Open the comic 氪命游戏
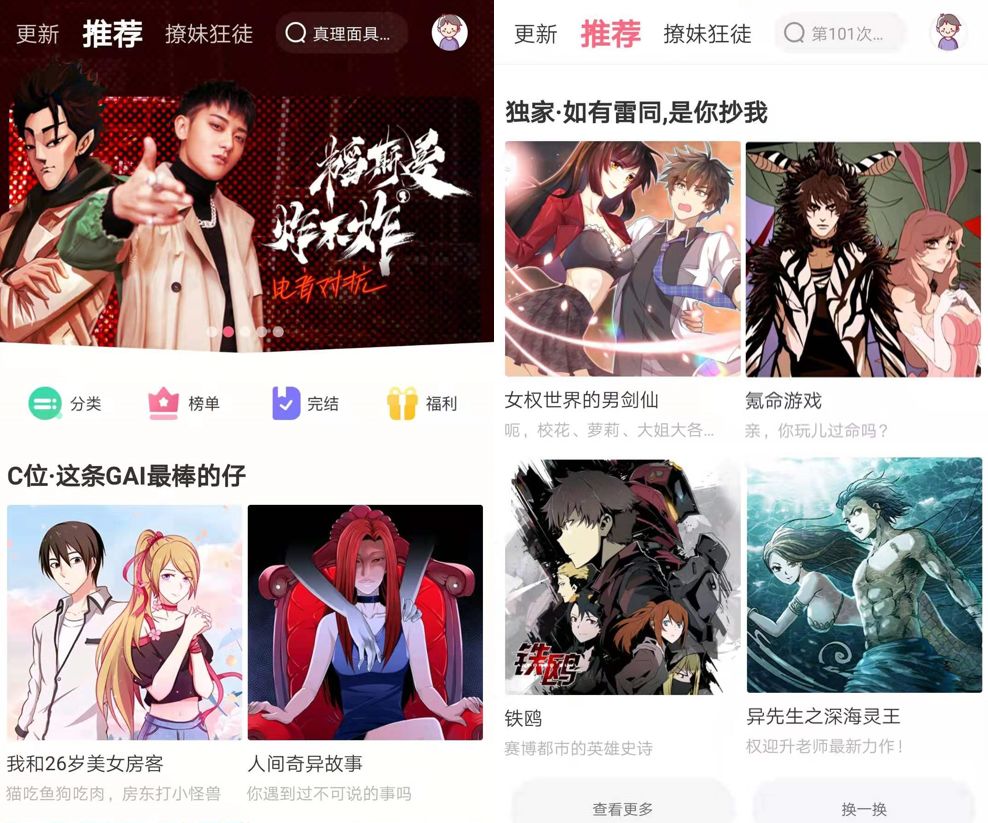988x823 pixels. [863, 258]
